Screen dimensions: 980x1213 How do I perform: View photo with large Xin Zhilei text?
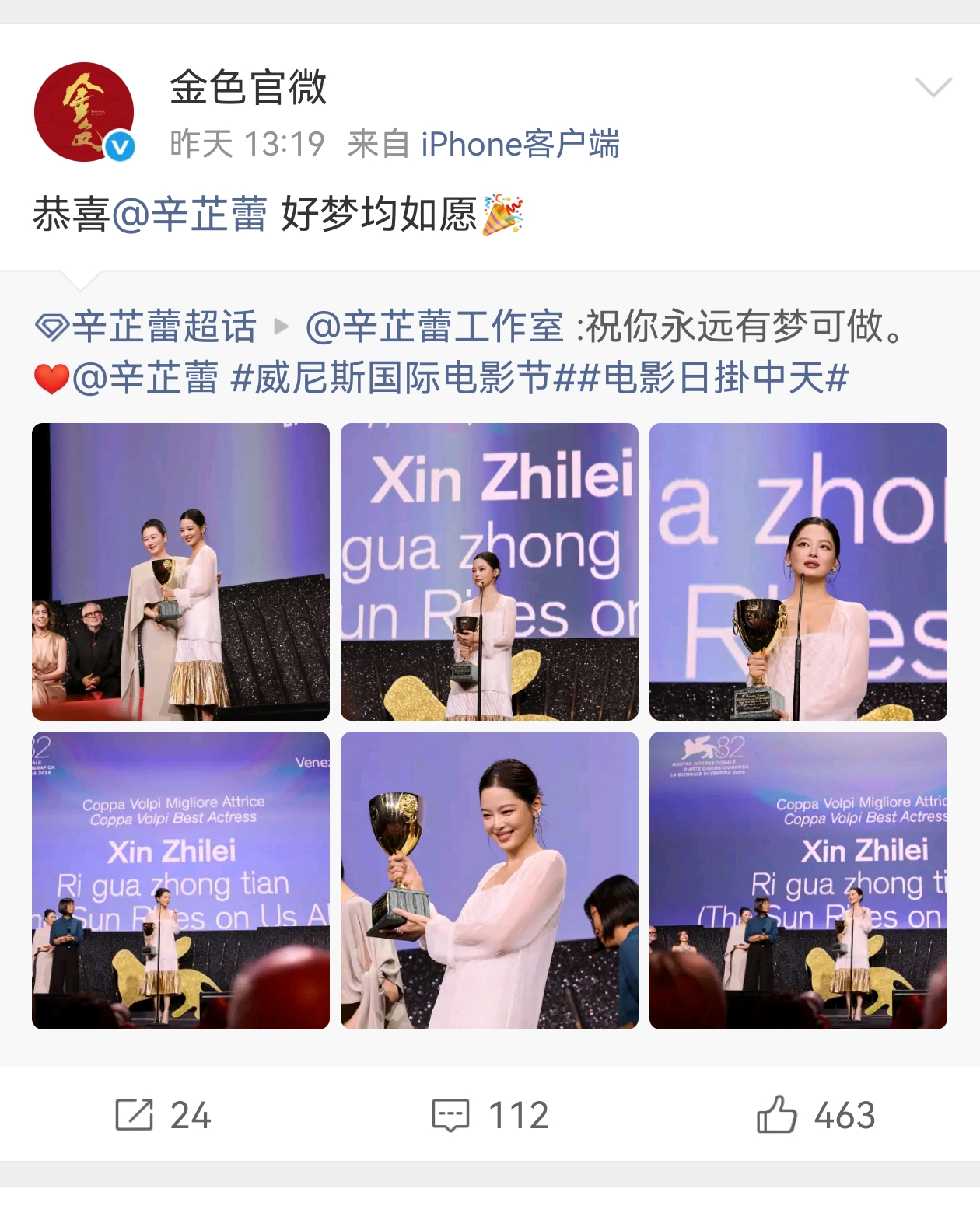point(489,572)
